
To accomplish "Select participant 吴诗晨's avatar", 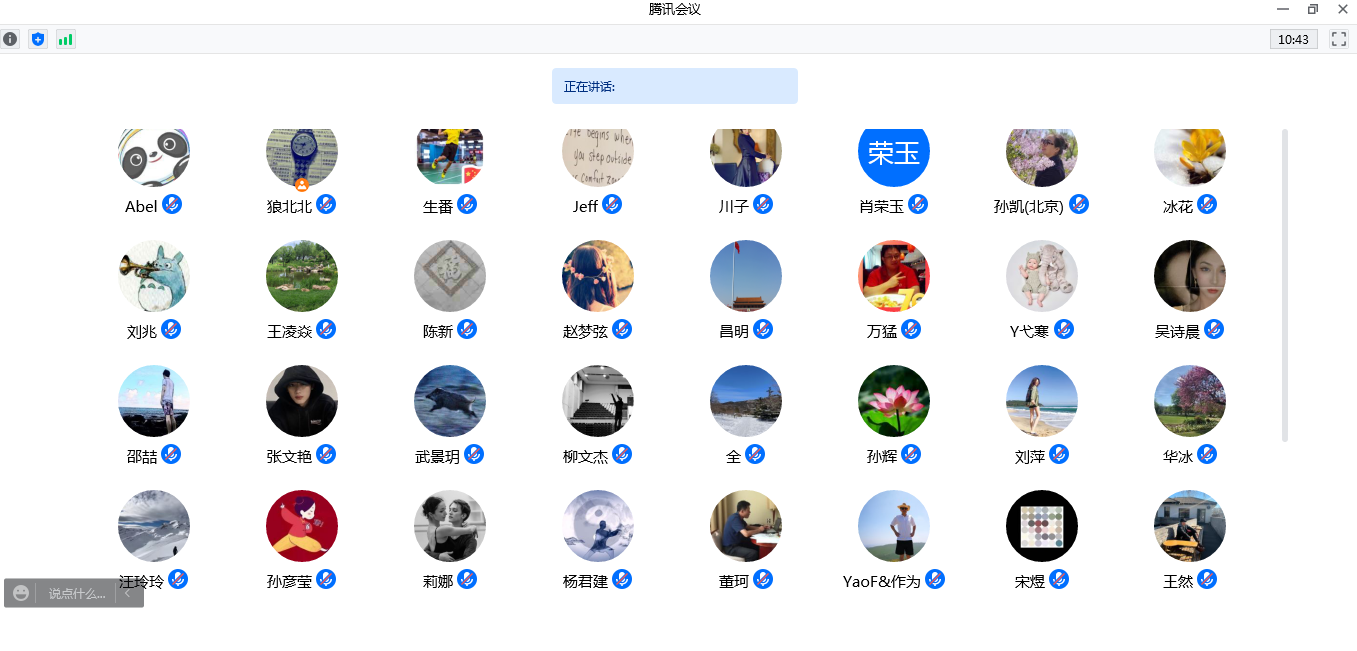I will [x=1190, y=276].
